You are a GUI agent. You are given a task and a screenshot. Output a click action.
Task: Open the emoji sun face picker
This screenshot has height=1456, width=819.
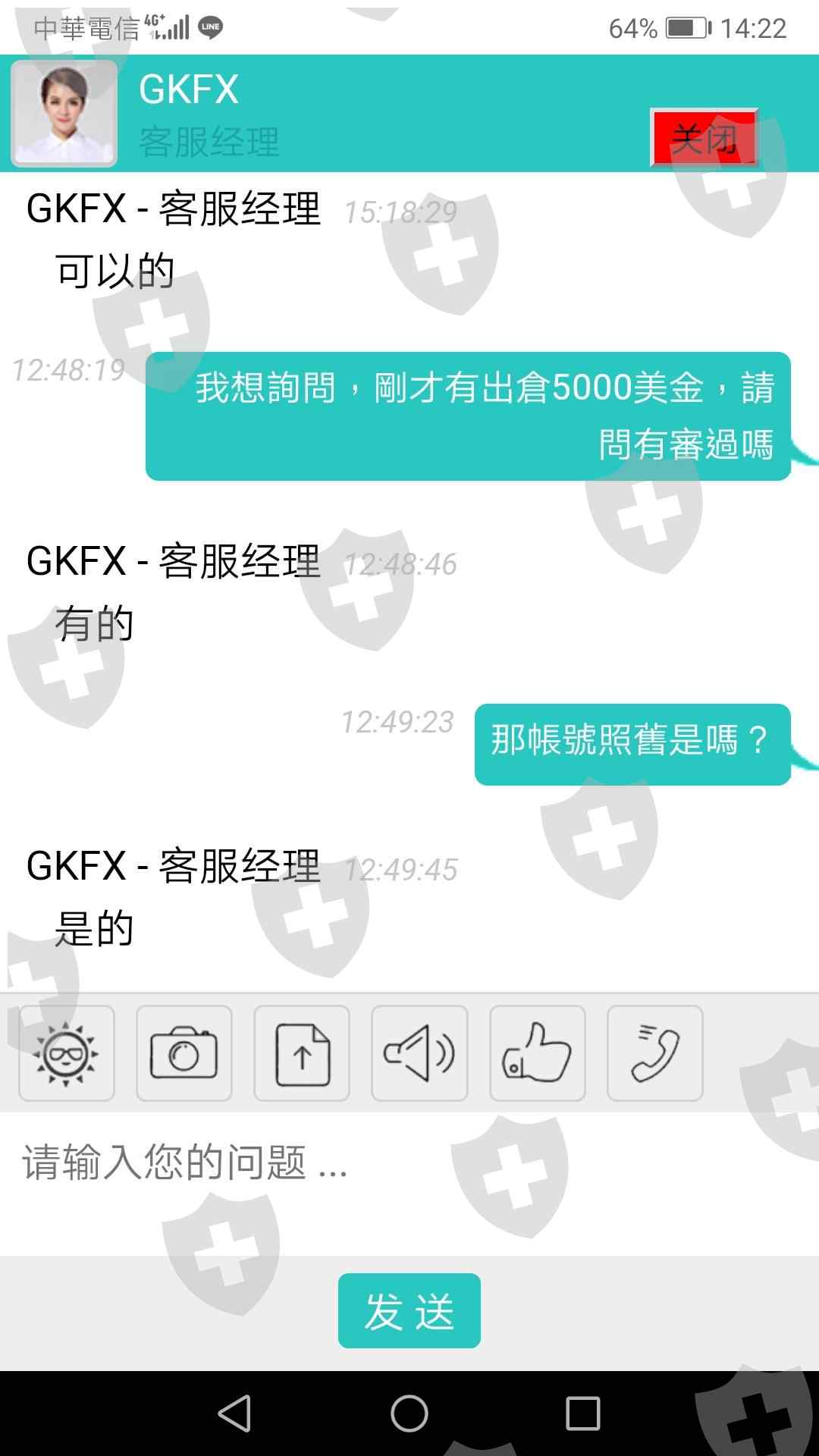coord(67,1053)
